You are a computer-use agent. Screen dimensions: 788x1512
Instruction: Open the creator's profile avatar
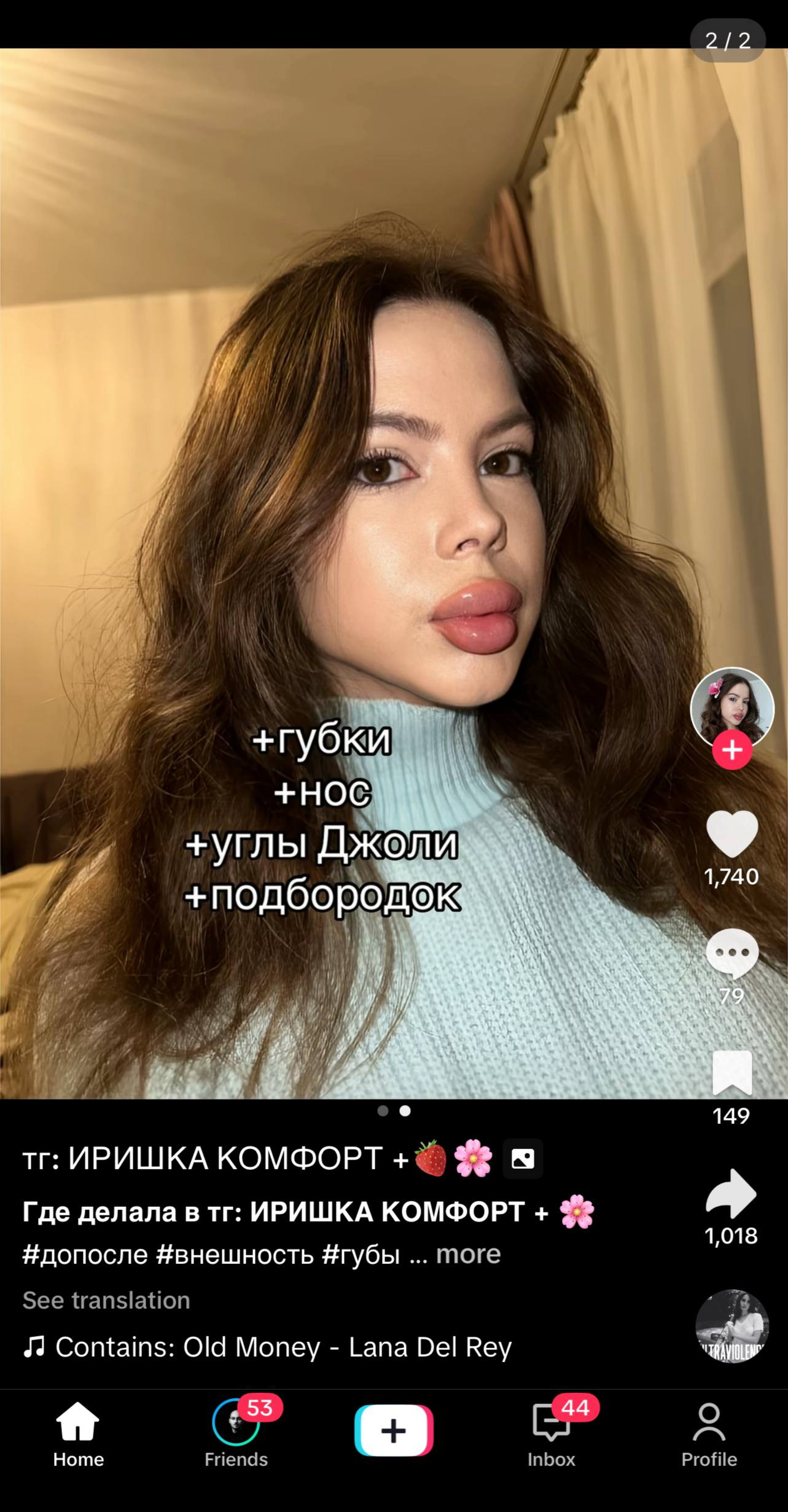tap(732, 707)
